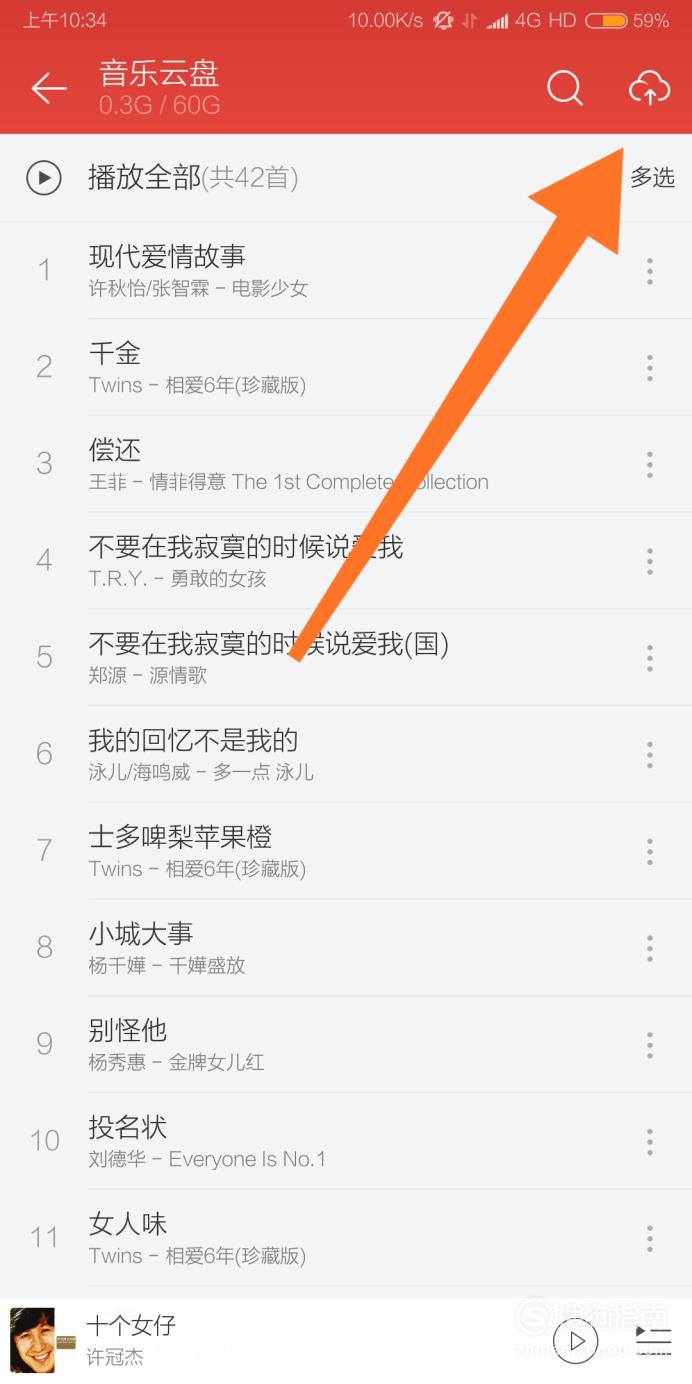Play 投名状 by 刘德华
Image resolution: width=692 pixels, height=1384 pixels.
point(346,1141)
